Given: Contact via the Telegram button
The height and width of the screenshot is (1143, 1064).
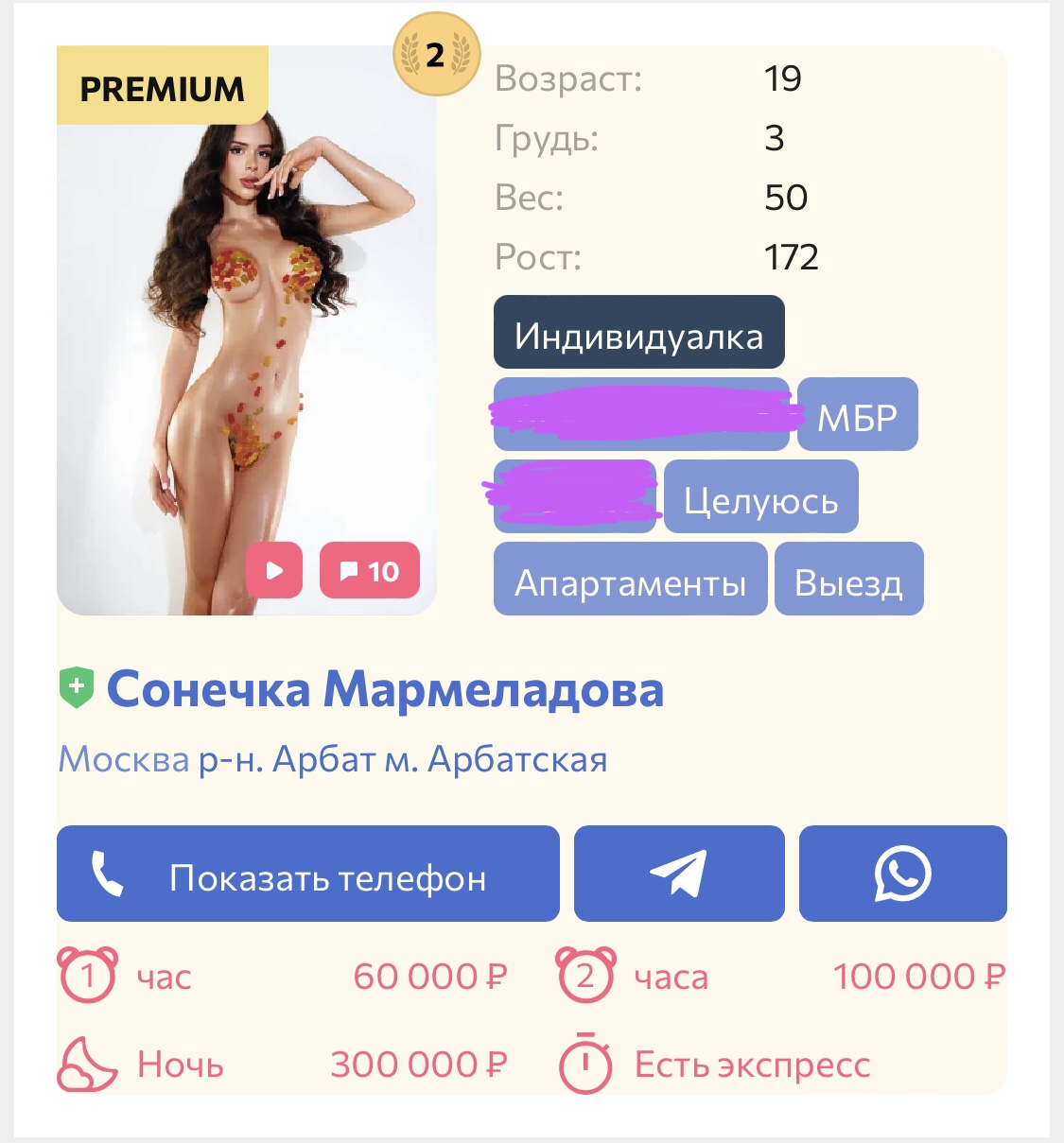Looking at the screenshot, I should [678, 874].
